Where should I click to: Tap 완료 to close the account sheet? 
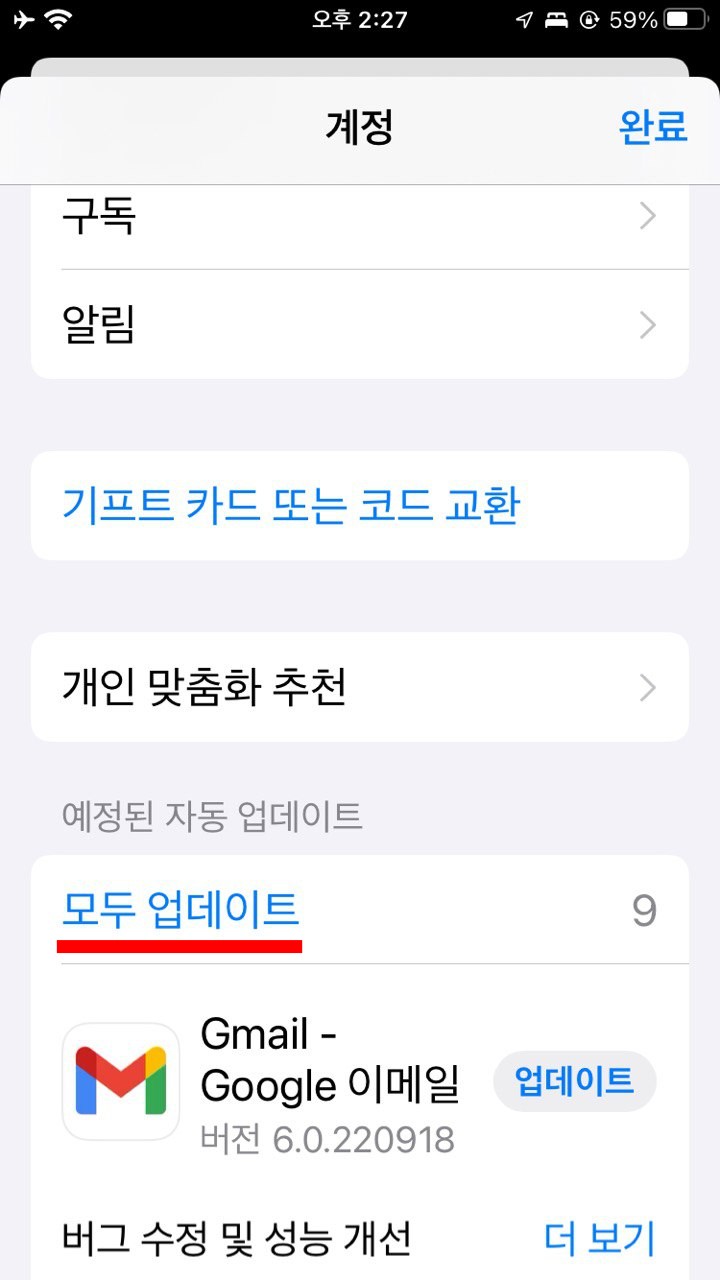[x=653, y=126]
